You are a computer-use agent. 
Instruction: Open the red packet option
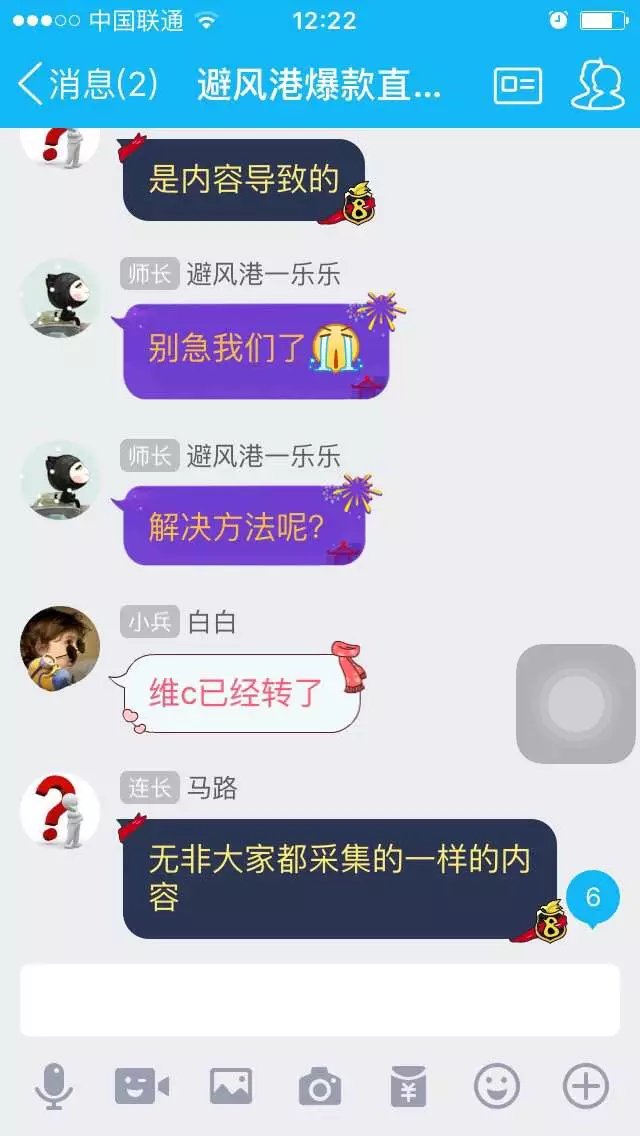[x=408, y=1086]
